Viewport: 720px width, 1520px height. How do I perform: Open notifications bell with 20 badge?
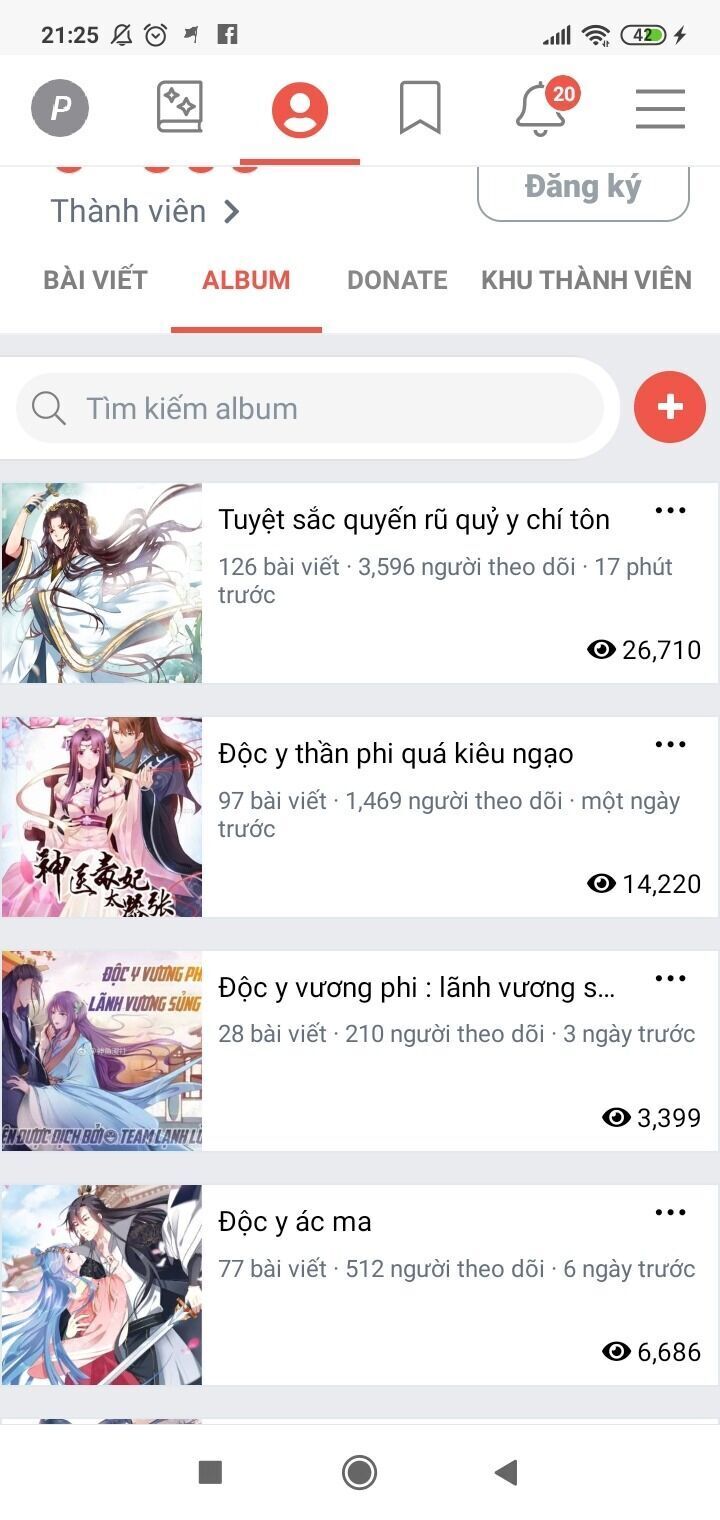[540, 110]
